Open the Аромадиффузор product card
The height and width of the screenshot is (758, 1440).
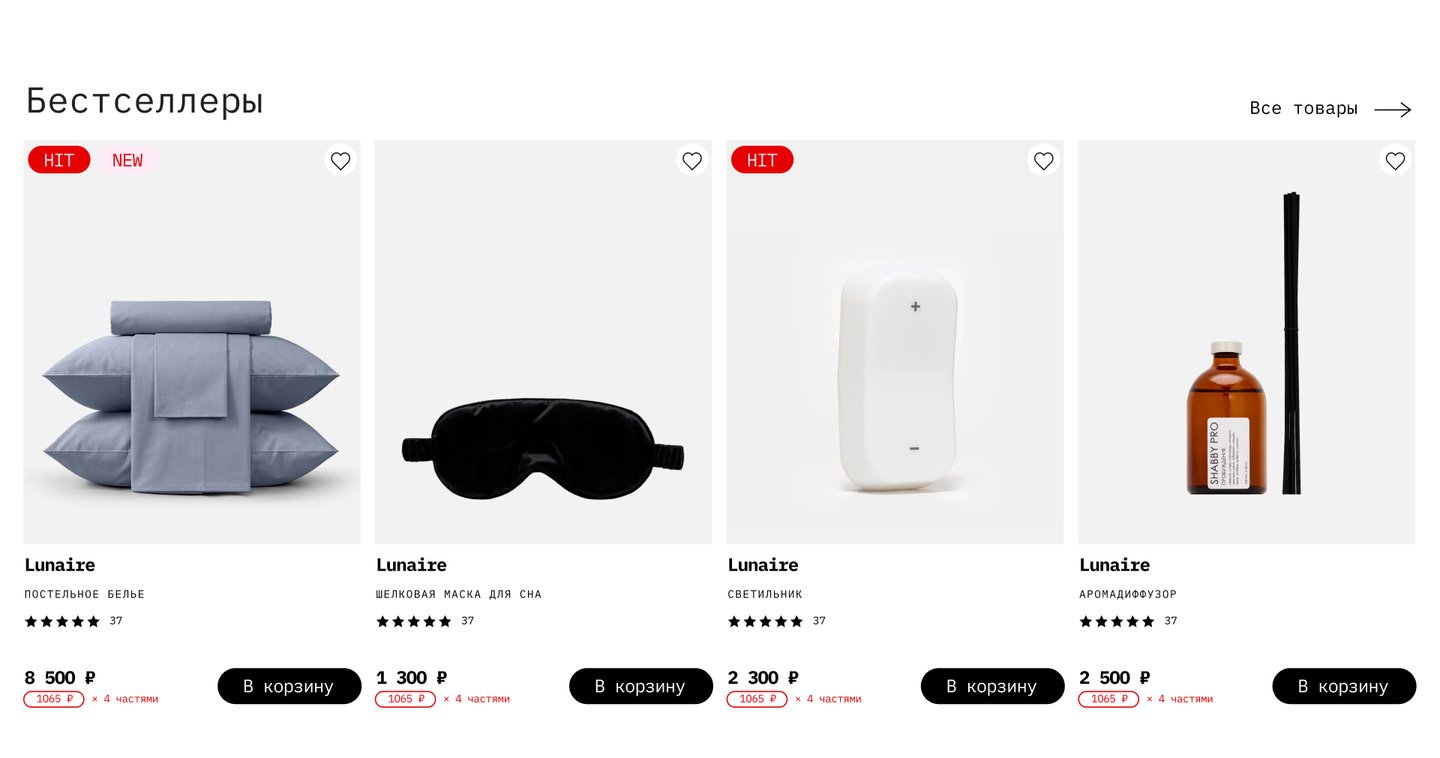1246,380
